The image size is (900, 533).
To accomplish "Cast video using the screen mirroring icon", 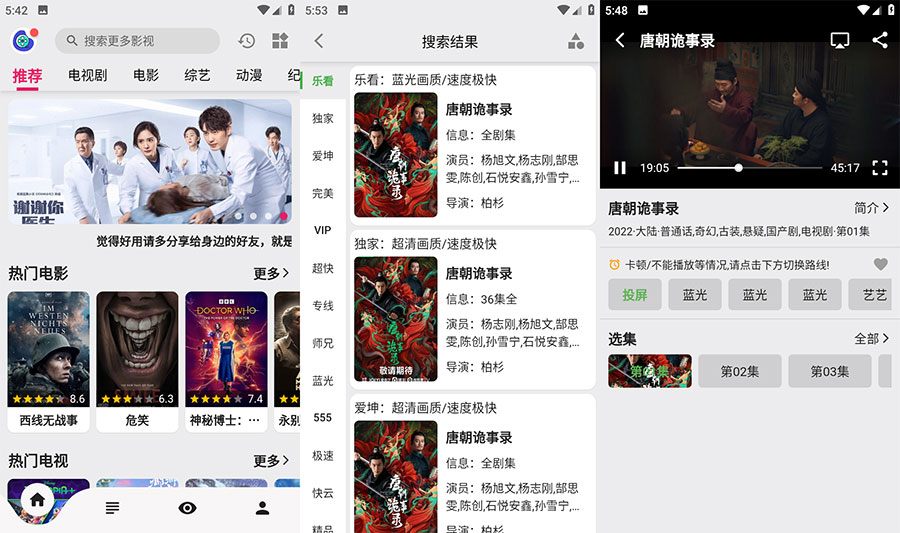I will click(840, 40).
